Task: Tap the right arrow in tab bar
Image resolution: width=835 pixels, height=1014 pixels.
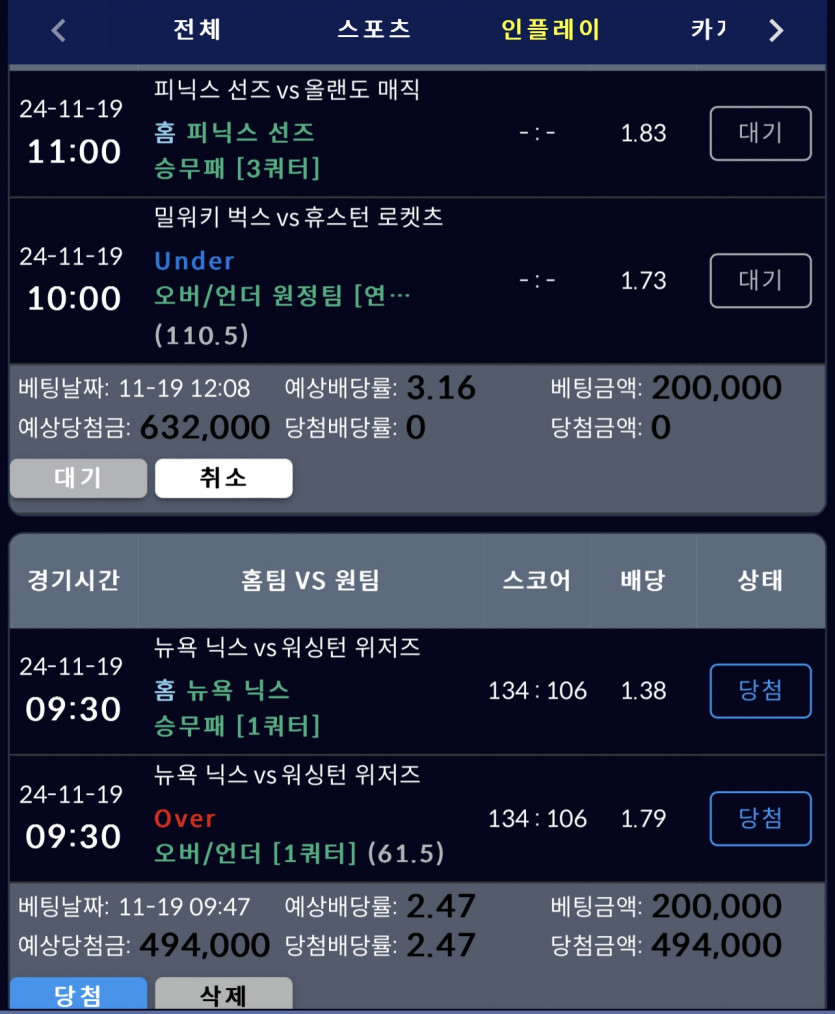Action: point(776,30)
